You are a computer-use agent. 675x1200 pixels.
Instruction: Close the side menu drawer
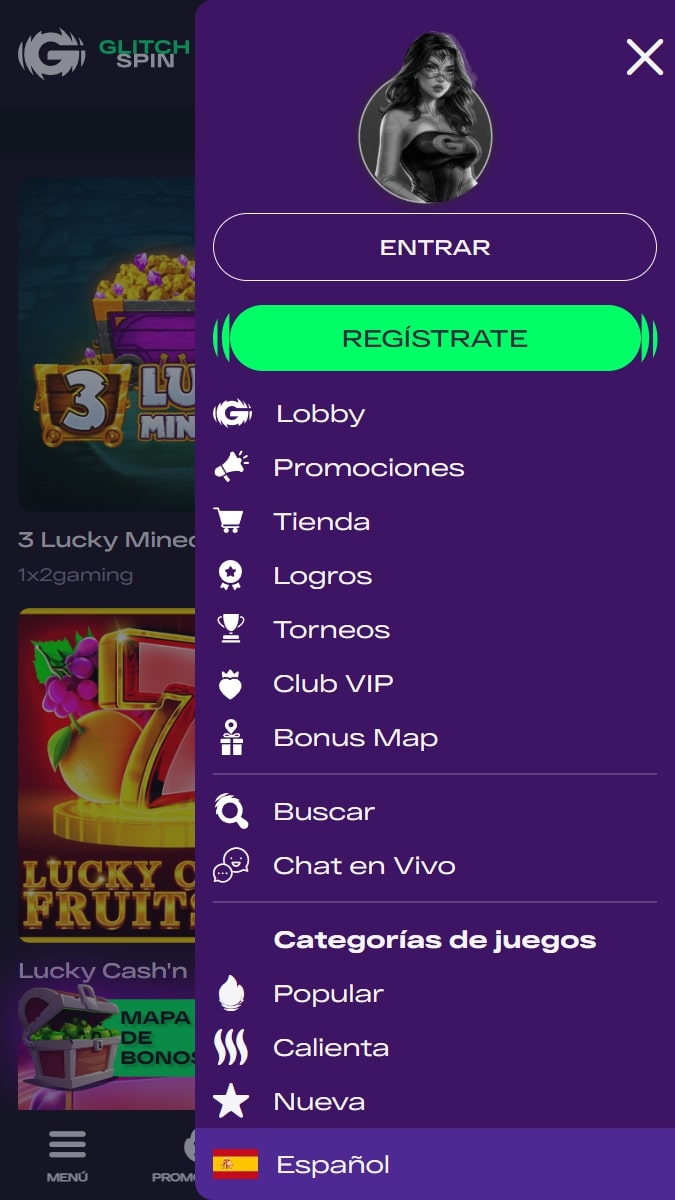644,57
